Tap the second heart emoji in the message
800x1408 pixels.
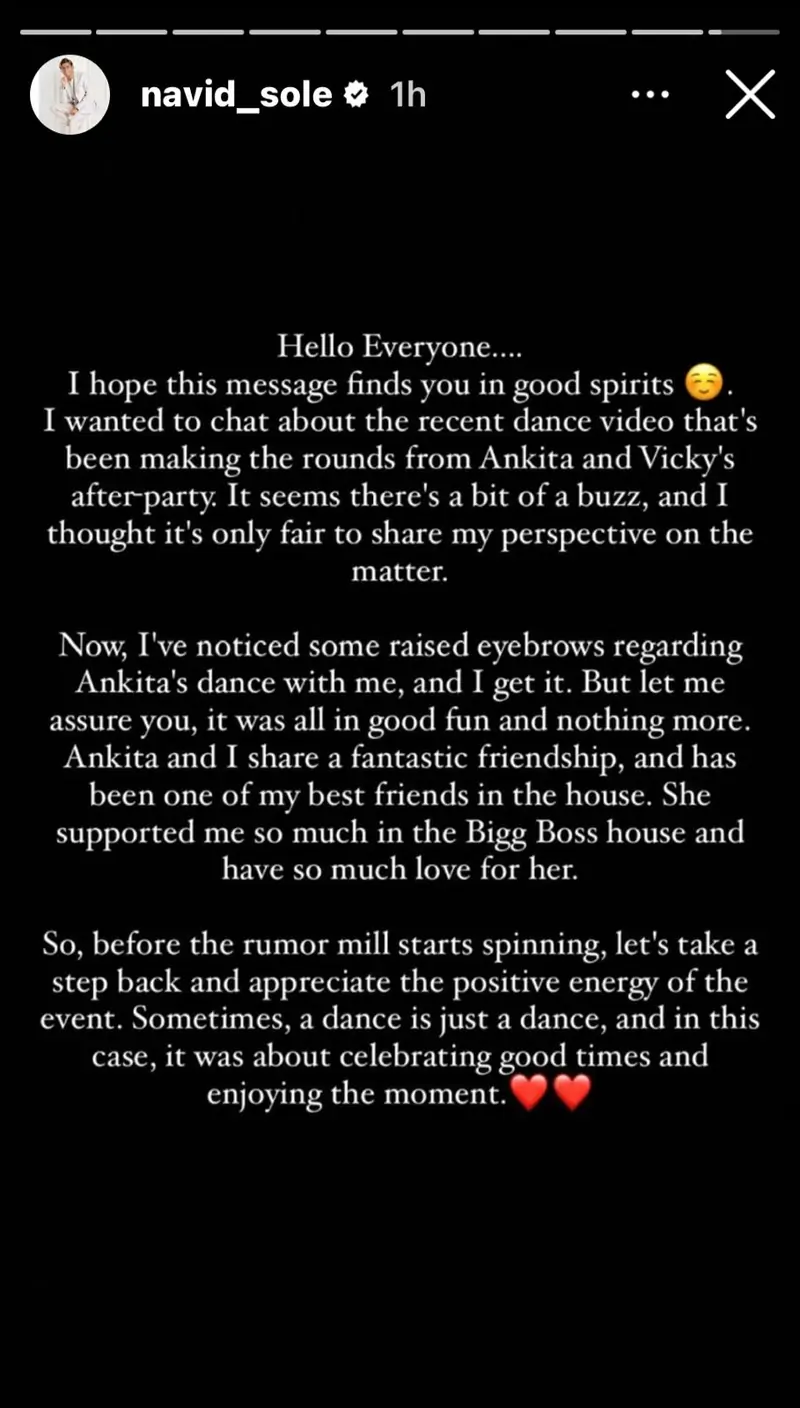pyautogui.click(x=572, y=1093)
